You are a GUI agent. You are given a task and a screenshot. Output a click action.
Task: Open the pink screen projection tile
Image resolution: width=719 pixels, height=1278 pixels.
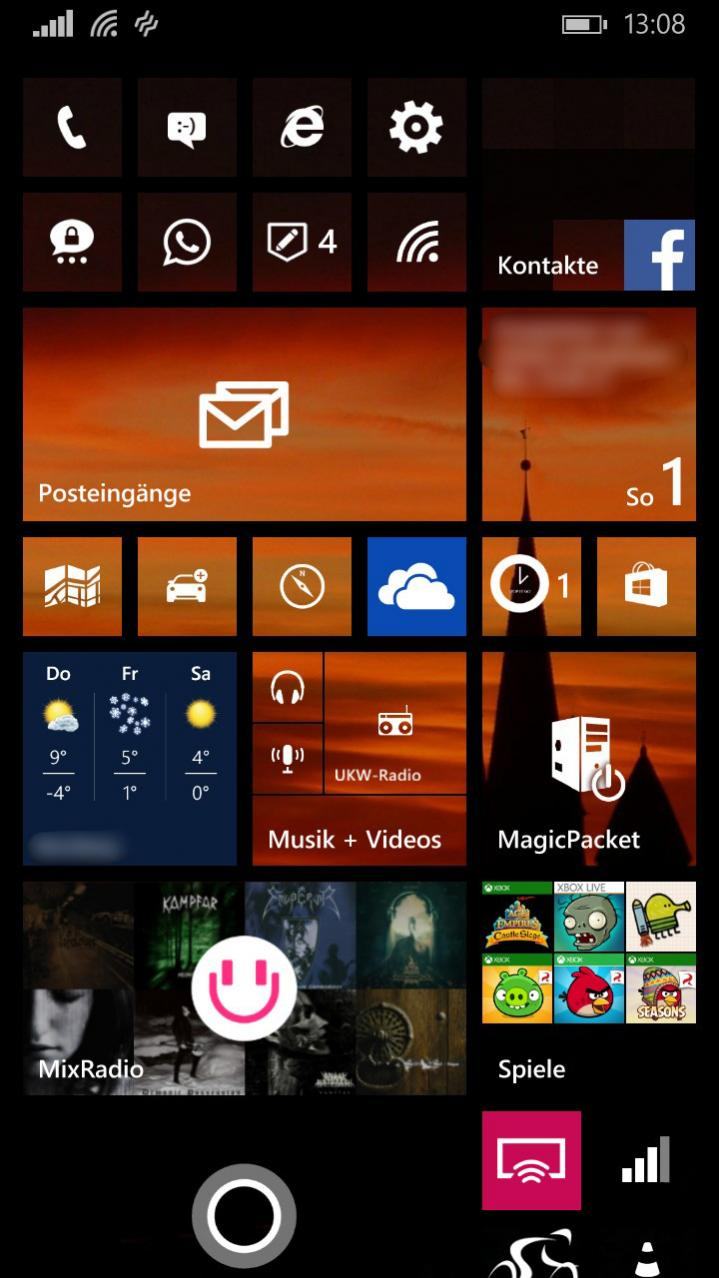point(531,1160)
